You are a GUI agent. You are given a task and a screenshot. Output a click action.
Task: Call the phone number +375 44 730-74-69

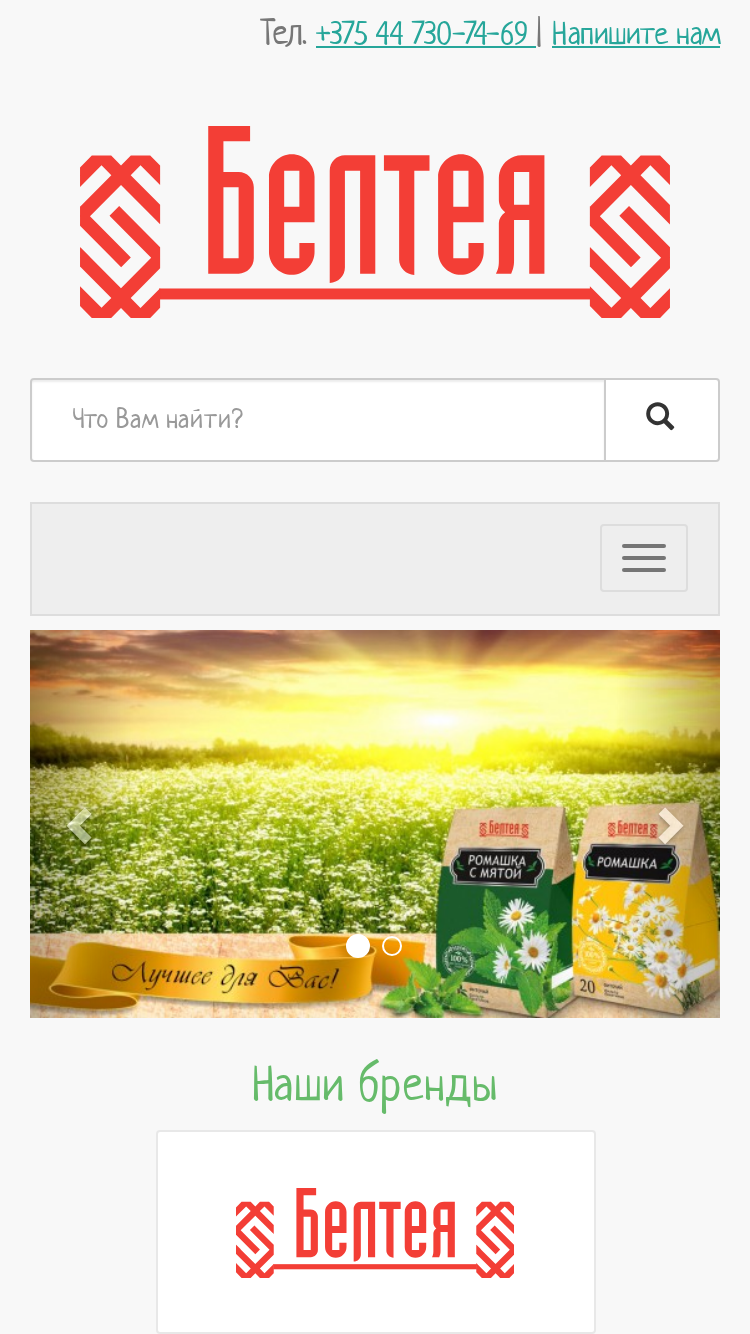pos(424,34)
